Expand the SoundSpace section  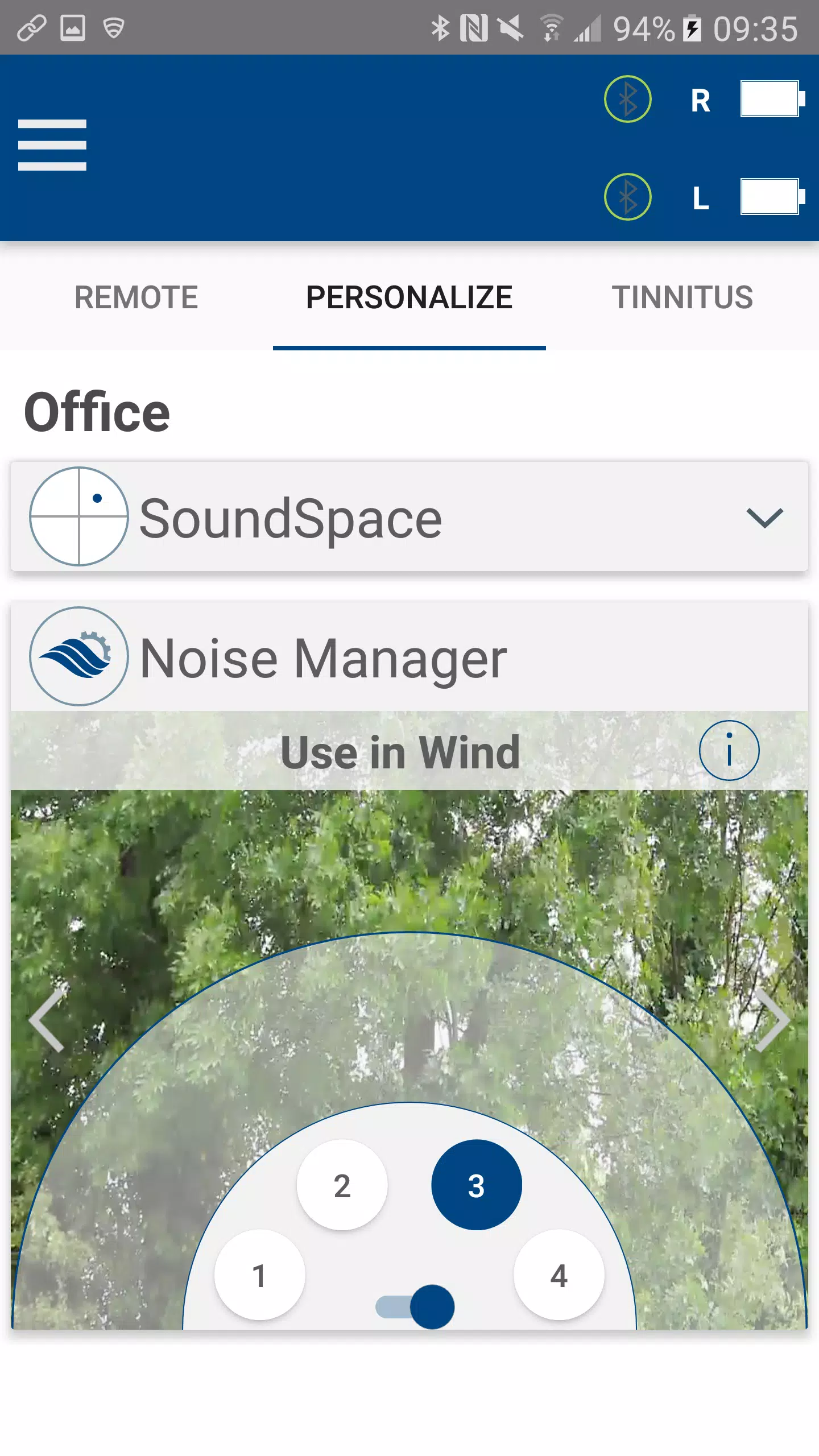(x=764, y=518)
